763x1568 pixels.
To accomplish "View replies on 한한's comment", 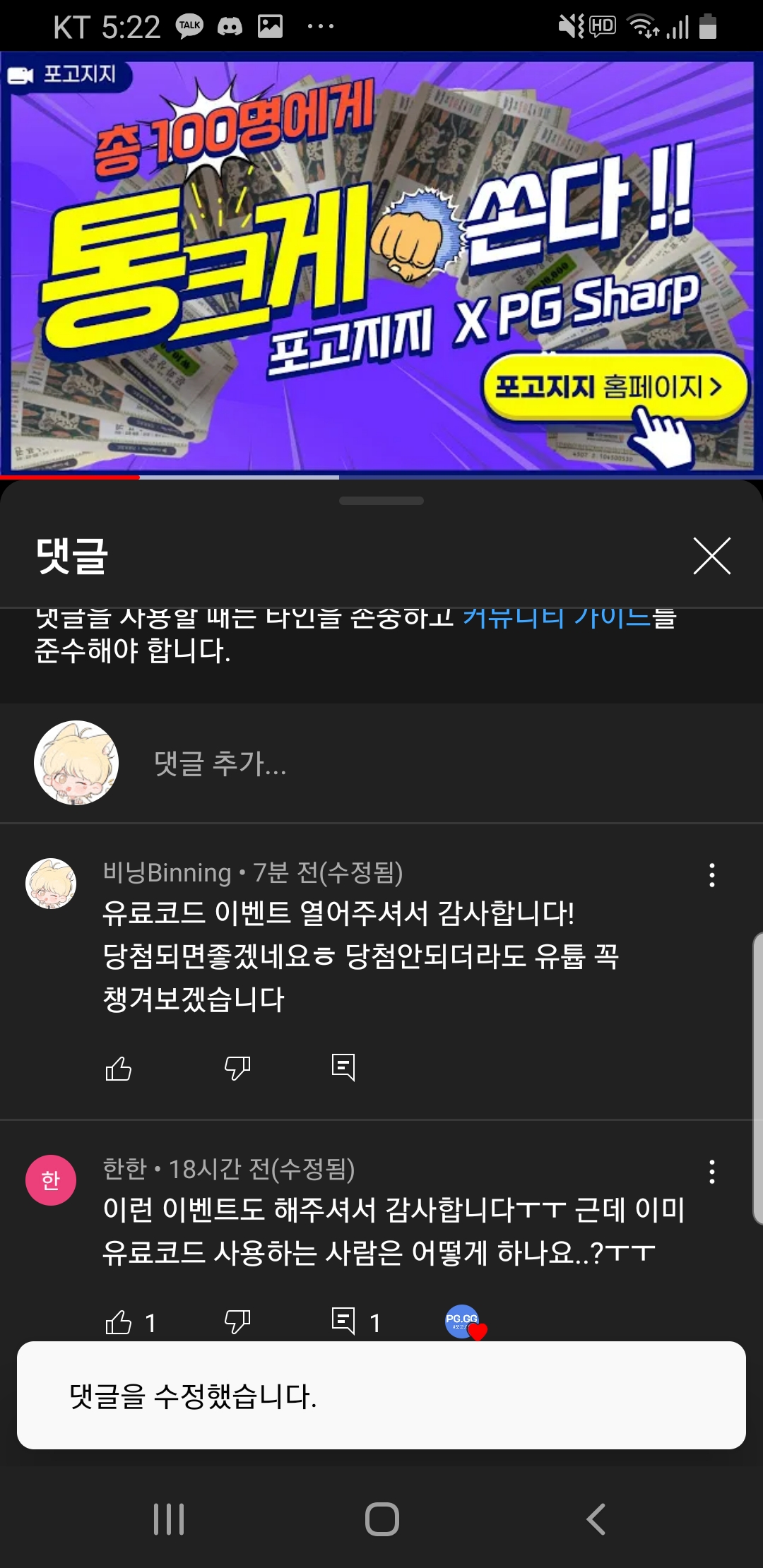I will 343,1321.
